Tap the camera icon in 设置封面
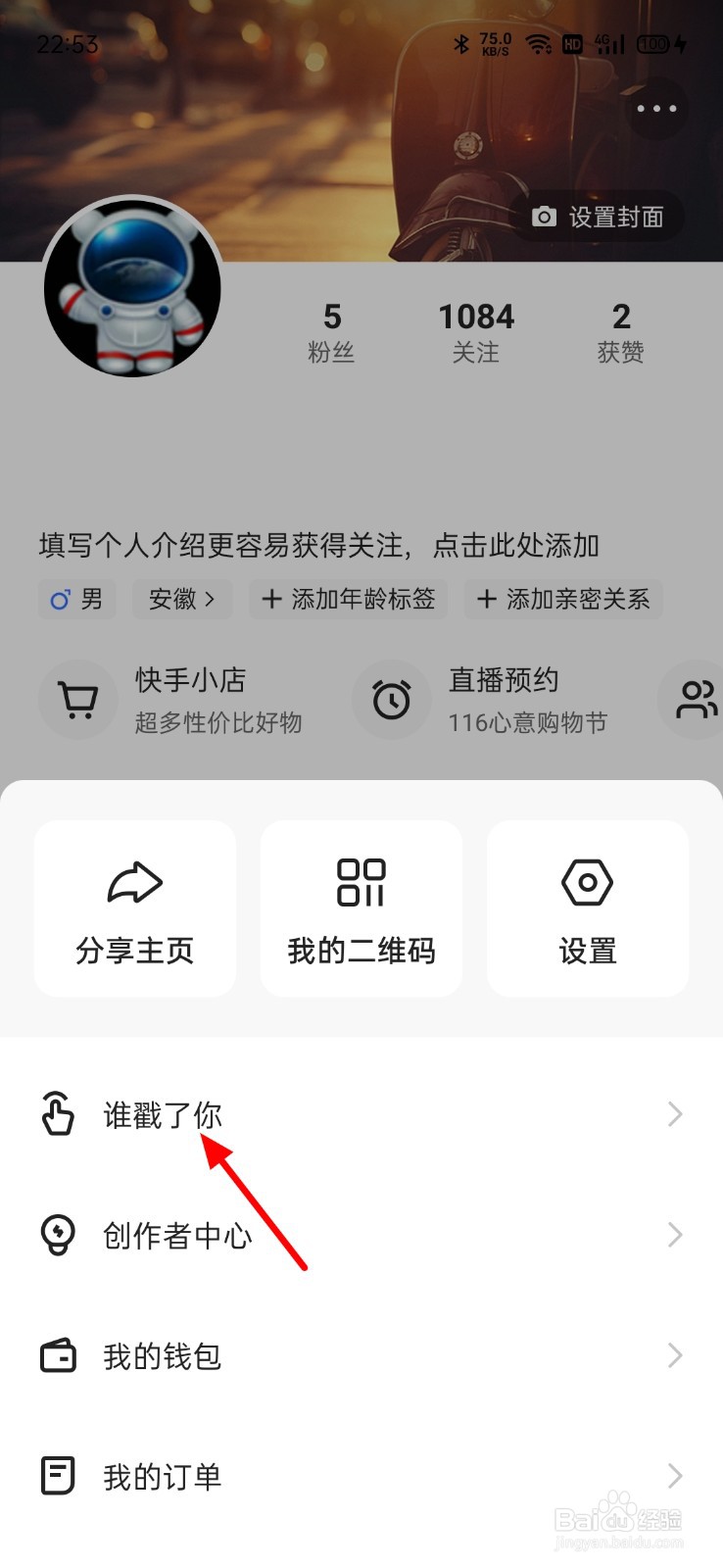 pos(545,217)
